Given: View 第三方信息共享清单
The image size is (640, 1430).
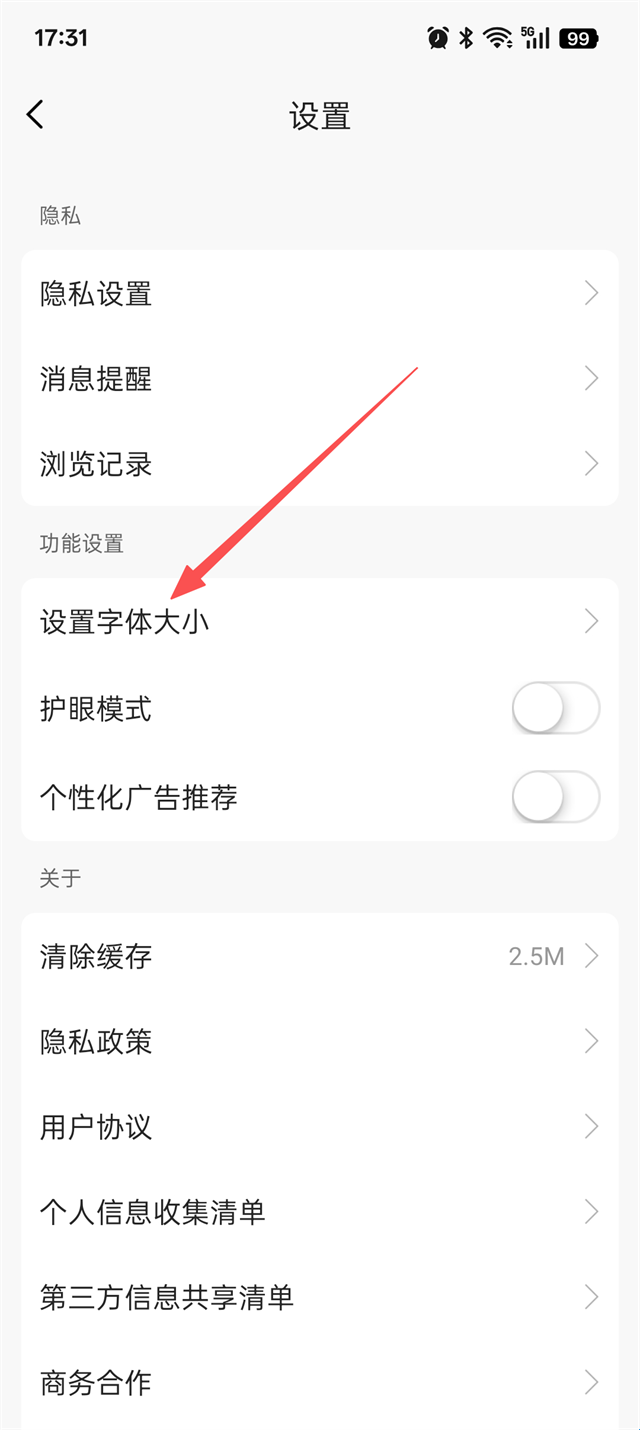Looking at the screenshot, I should click(320, 1298).
